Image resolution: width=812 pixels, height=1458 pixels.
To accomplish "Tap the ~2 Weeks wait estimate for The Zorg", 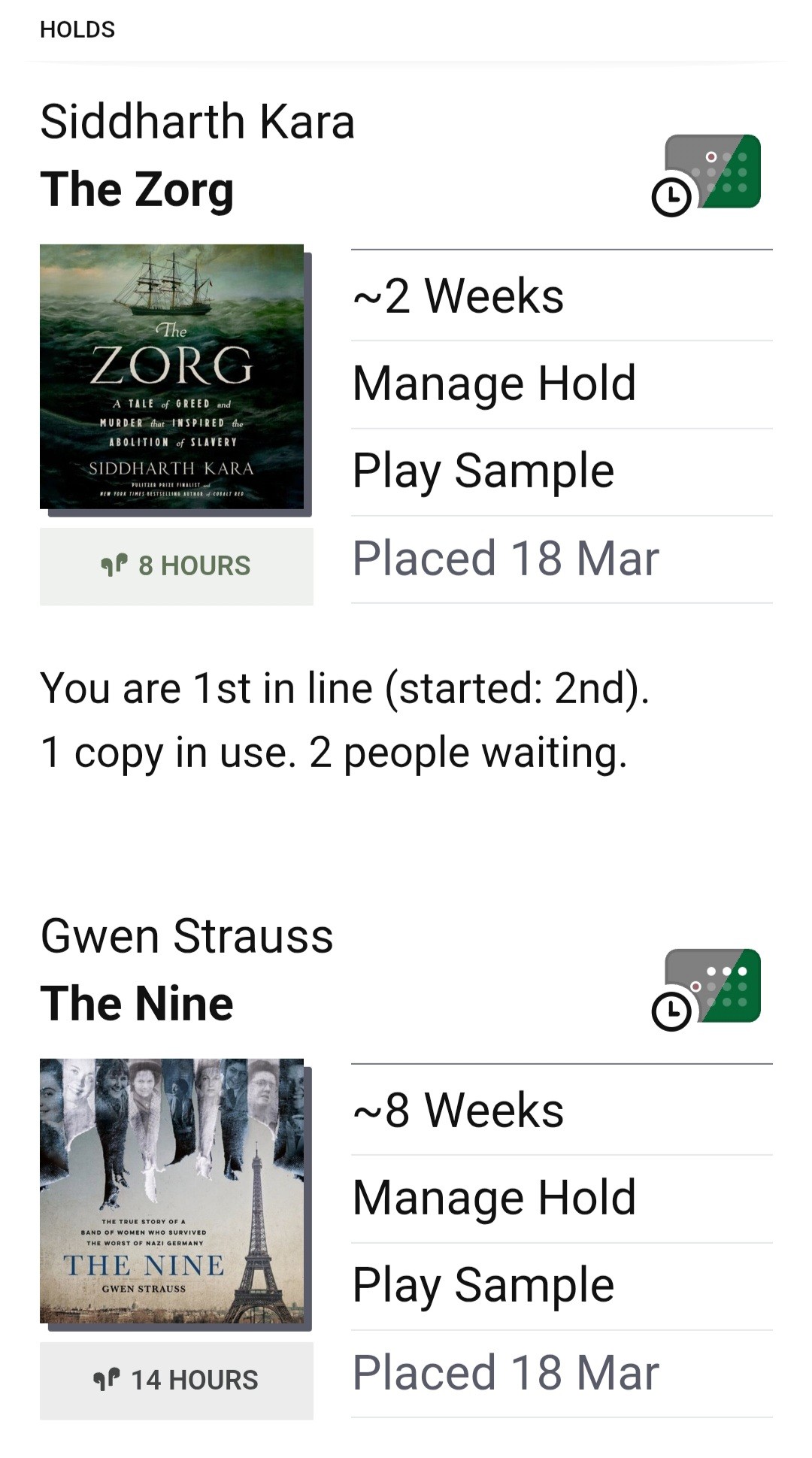I will 458,296.
